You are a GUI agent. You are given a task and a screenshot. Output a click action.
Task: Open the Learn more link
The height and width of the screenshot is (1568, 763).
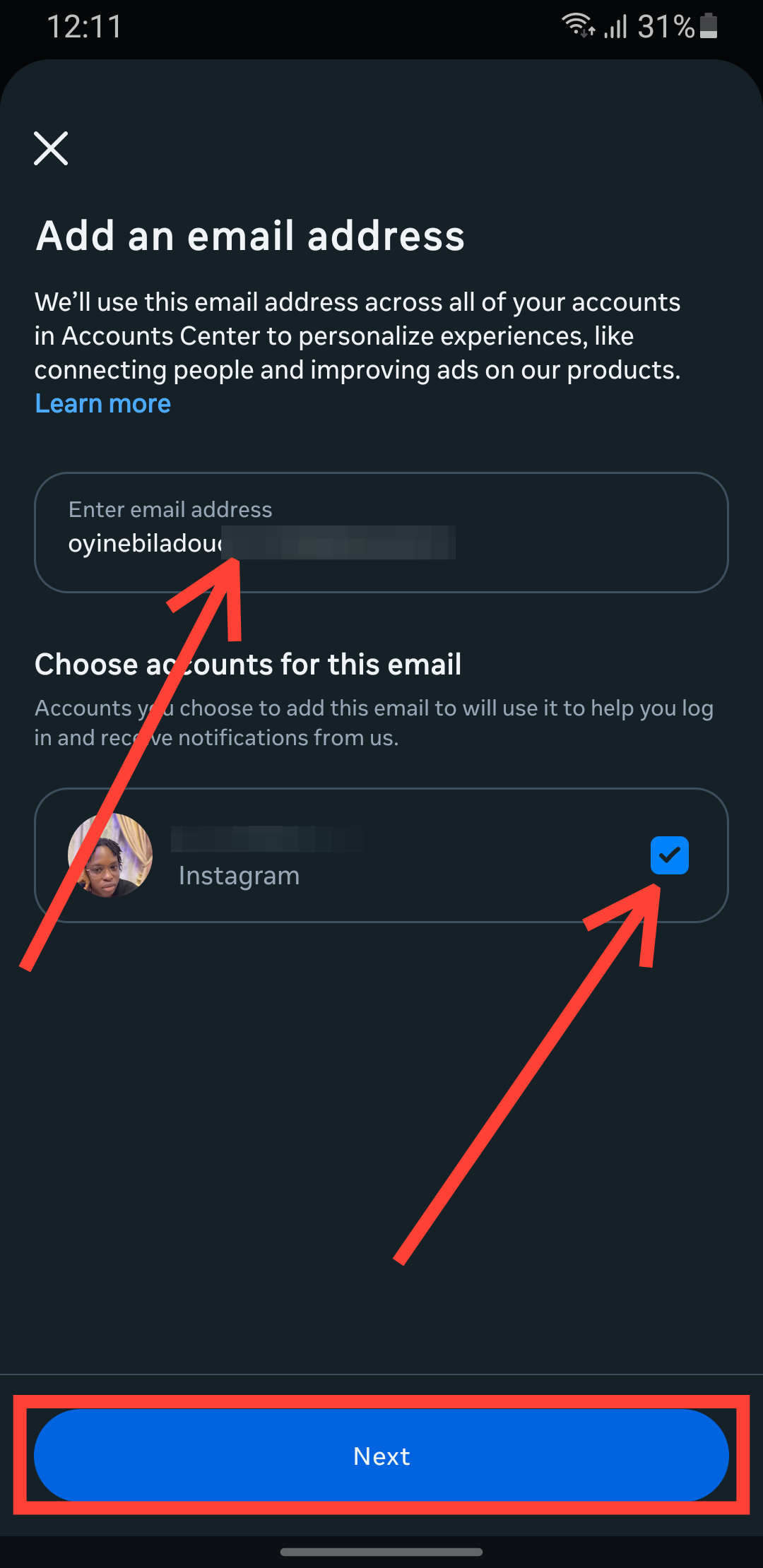coord(103,404)
